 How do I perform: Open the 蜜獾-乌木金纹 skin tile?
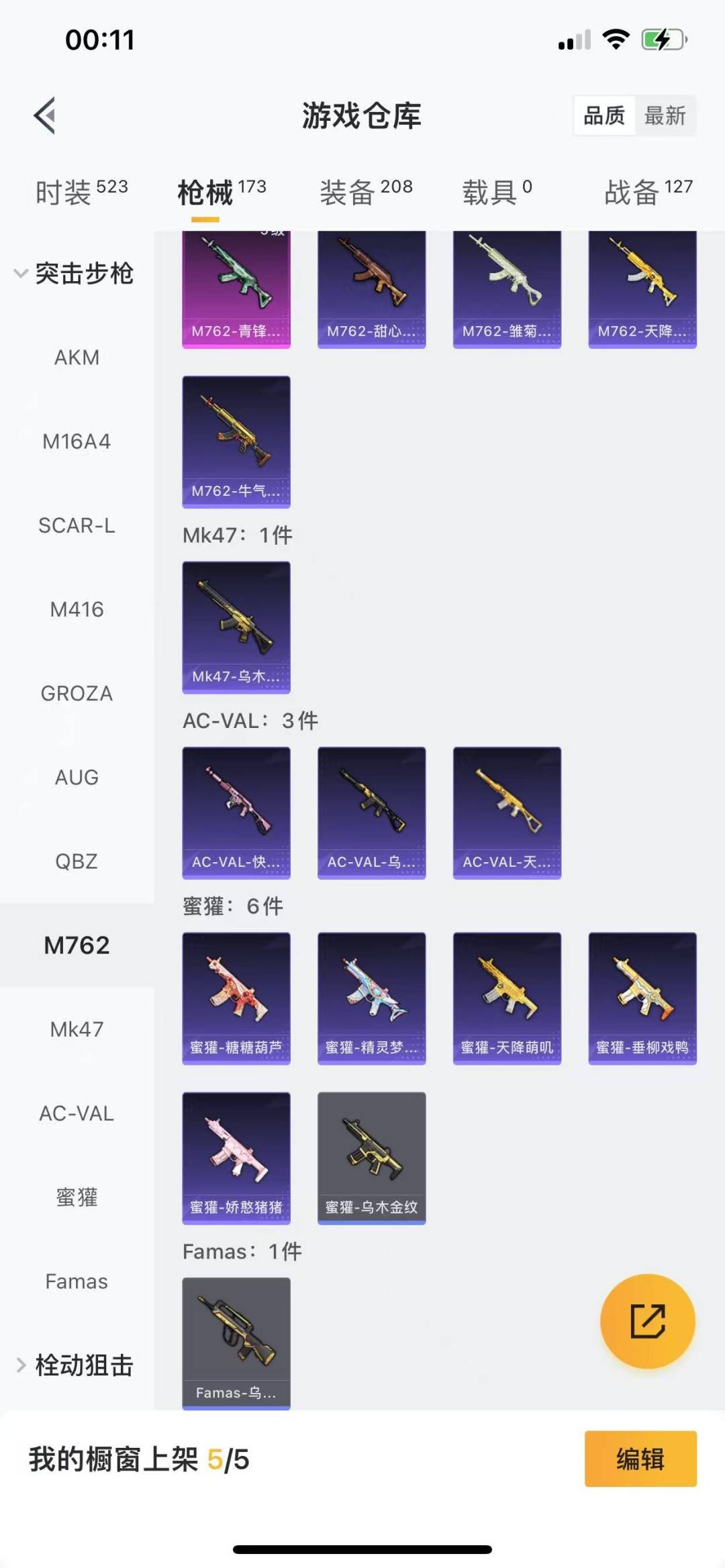[x=371, y=1157]
